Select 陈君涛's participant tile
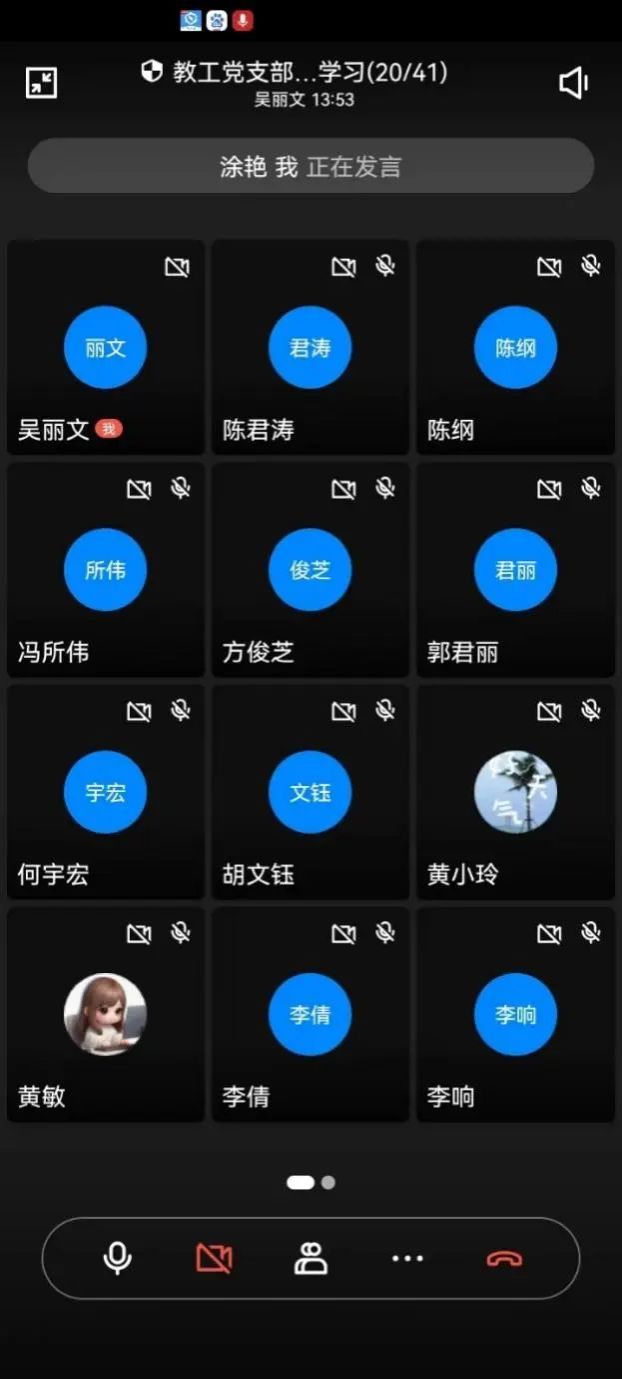The image size is (622, 1379). click(x=310, y=348)
